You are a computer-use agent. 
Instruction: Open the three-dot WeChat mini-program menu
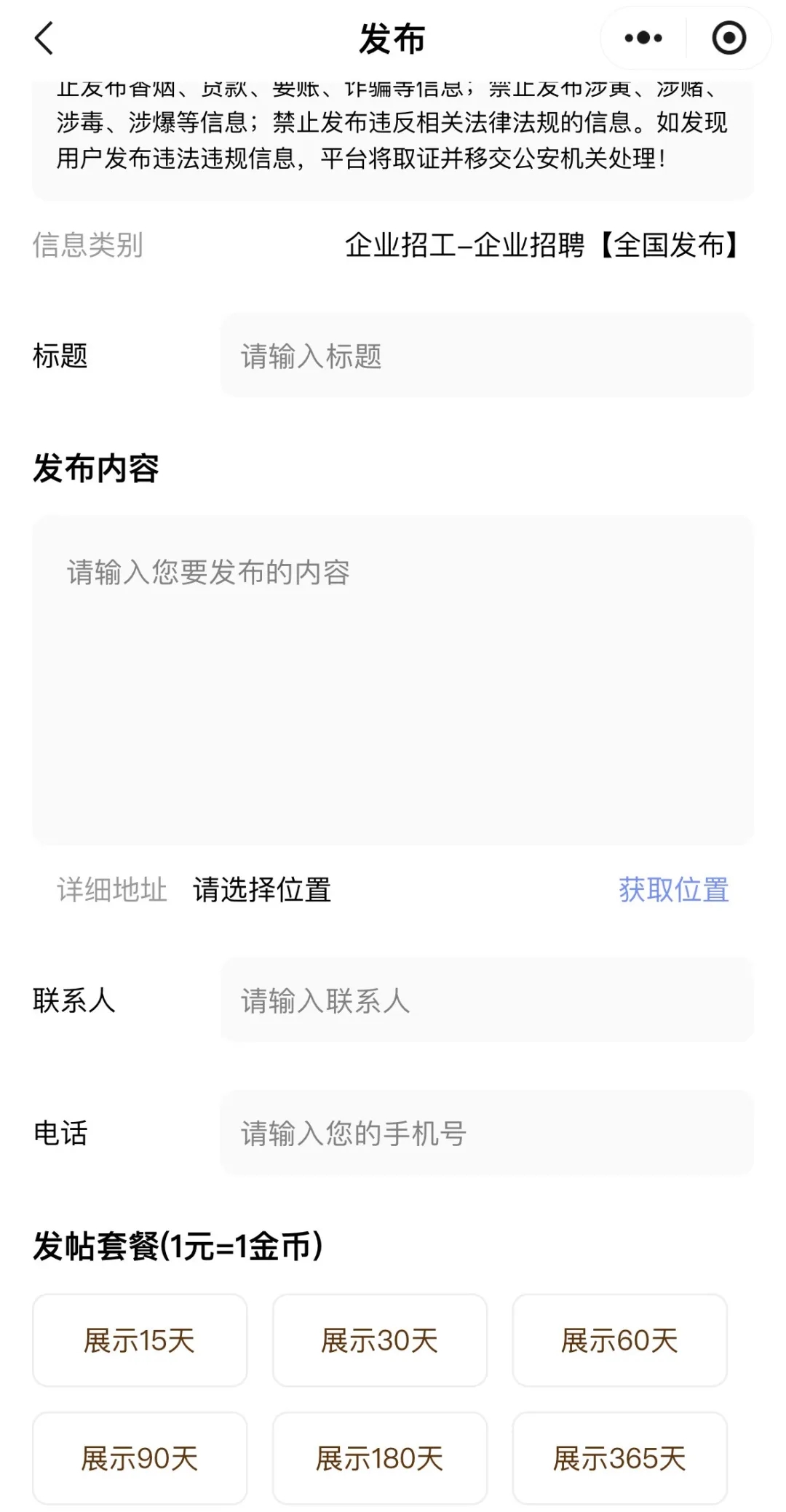tap(643, 38)
